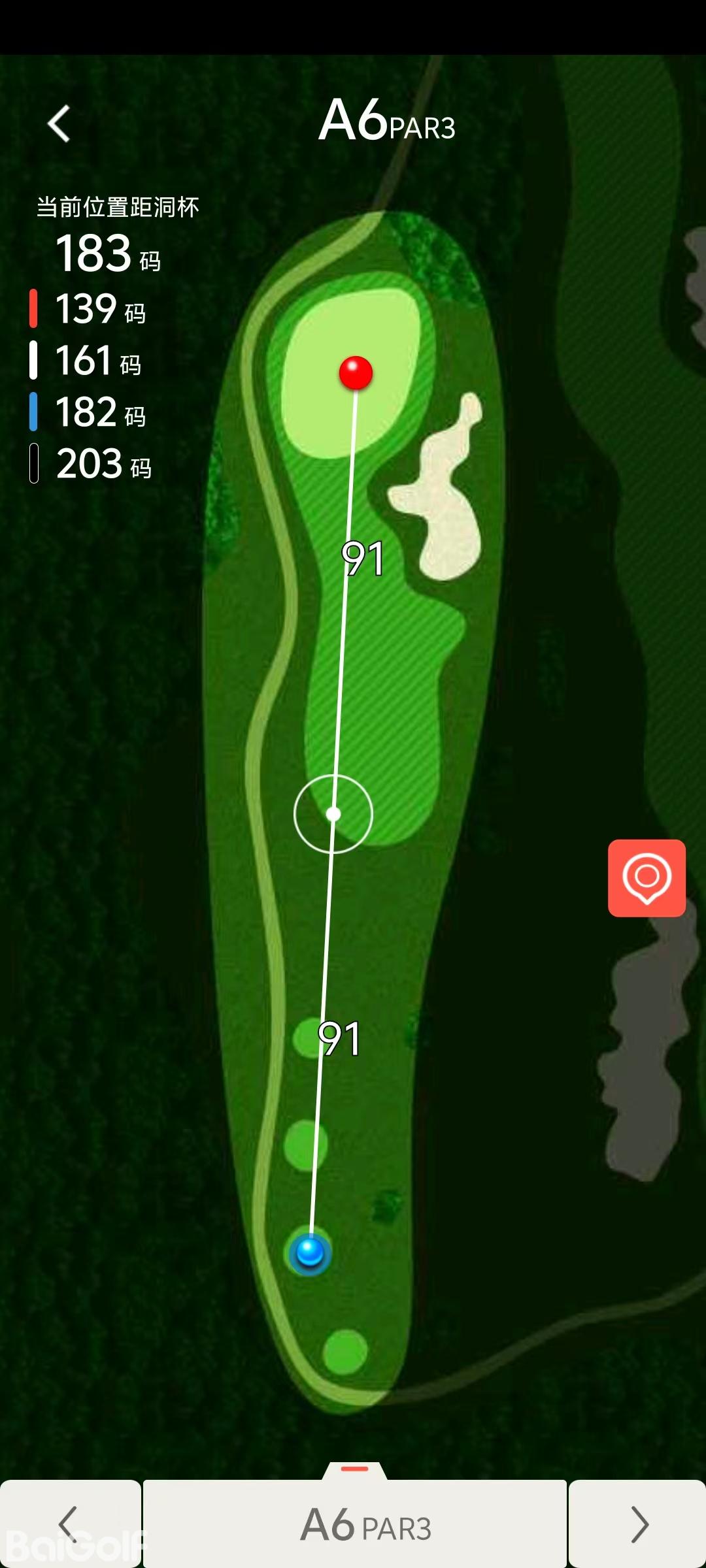
Task: Tap the white target circle on the fairway
Action: point(333,814)
